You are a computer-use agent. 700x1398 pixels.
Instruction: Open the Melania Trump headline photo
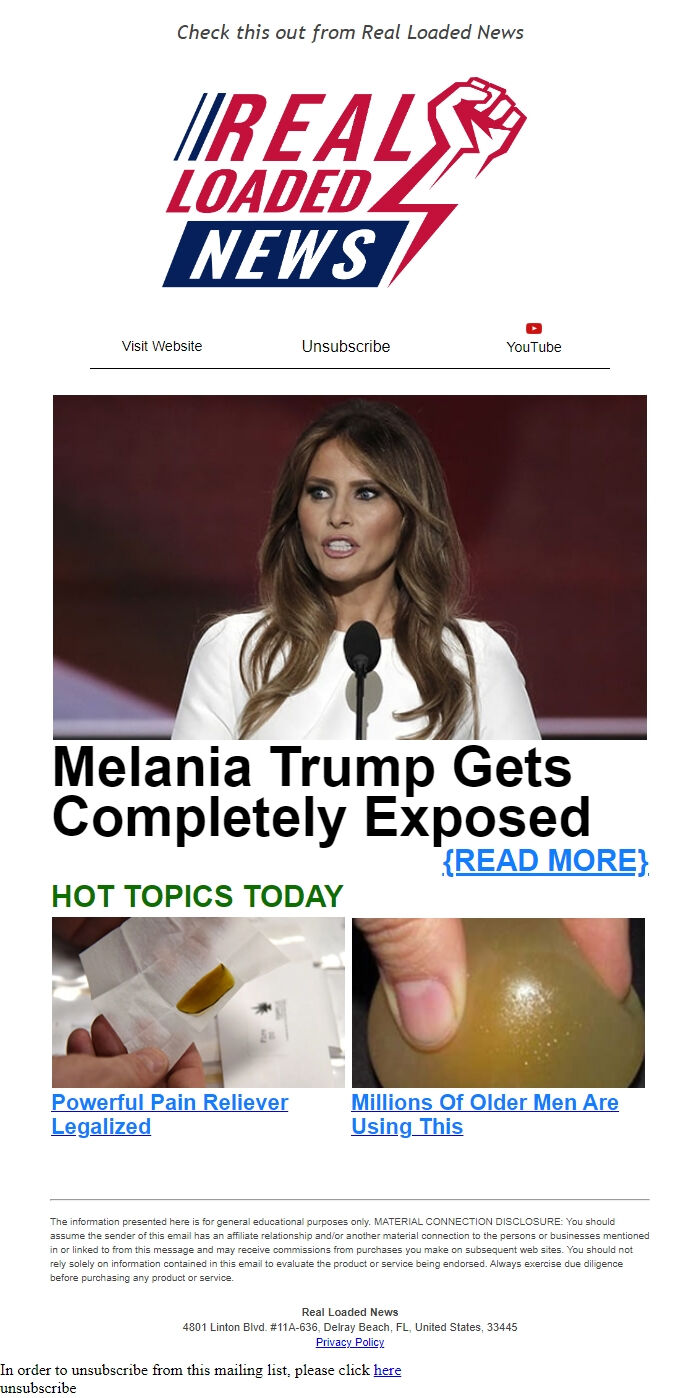350,567
